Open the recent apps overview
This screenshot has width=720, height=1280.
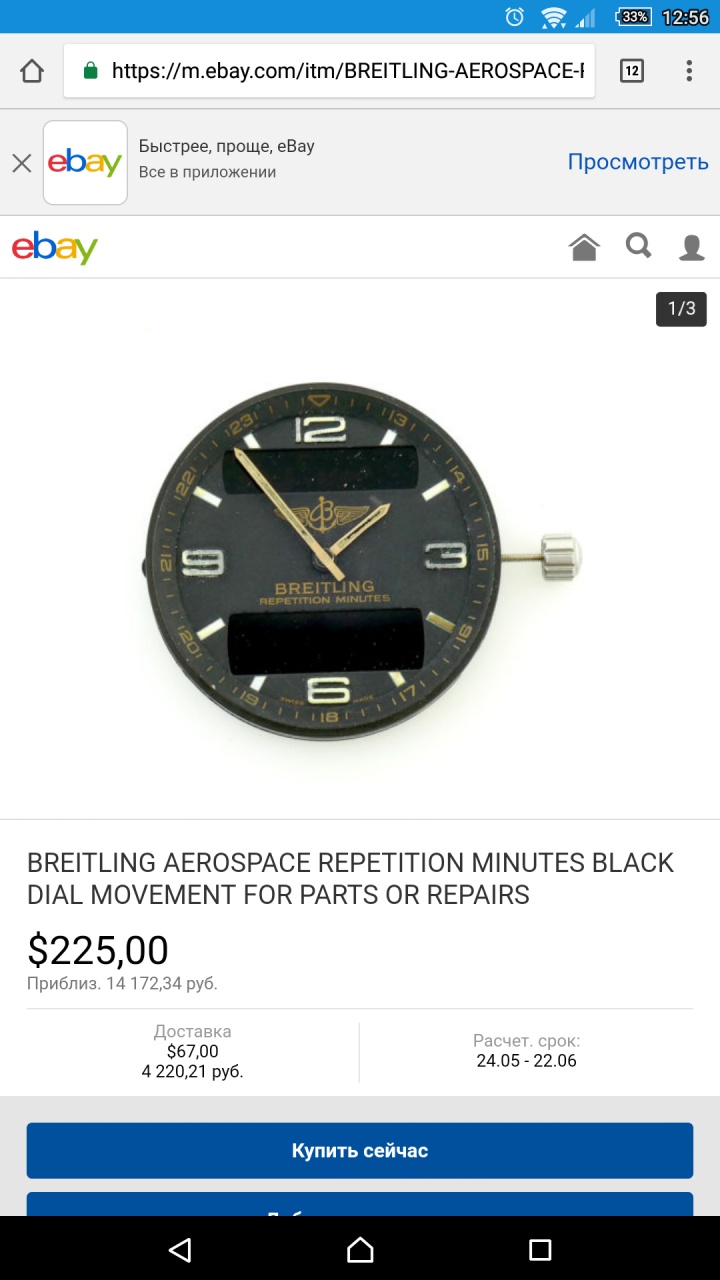pos(540,1249)
